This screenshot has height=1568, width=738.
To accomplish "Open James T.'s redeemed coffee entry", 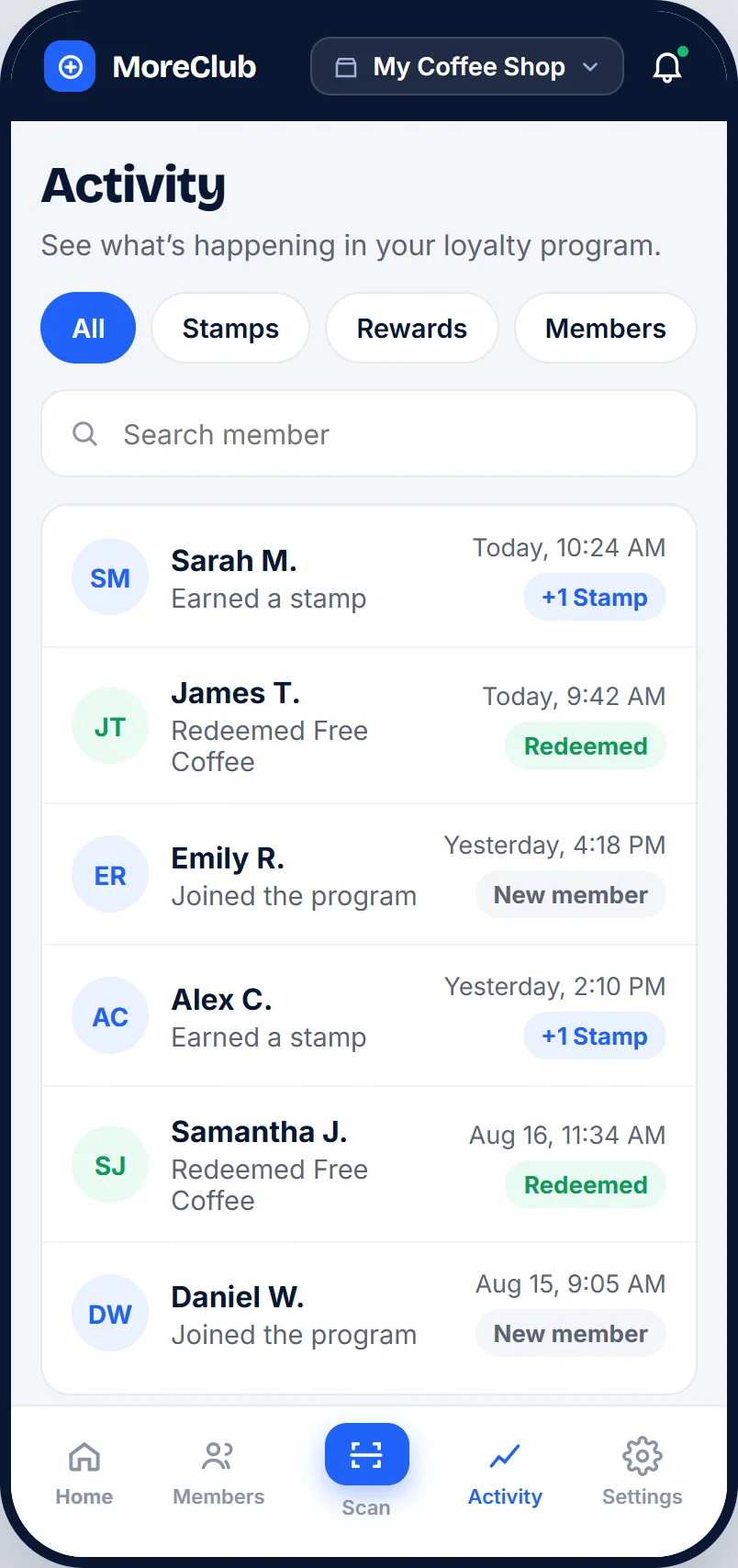I will pos(369,726).
